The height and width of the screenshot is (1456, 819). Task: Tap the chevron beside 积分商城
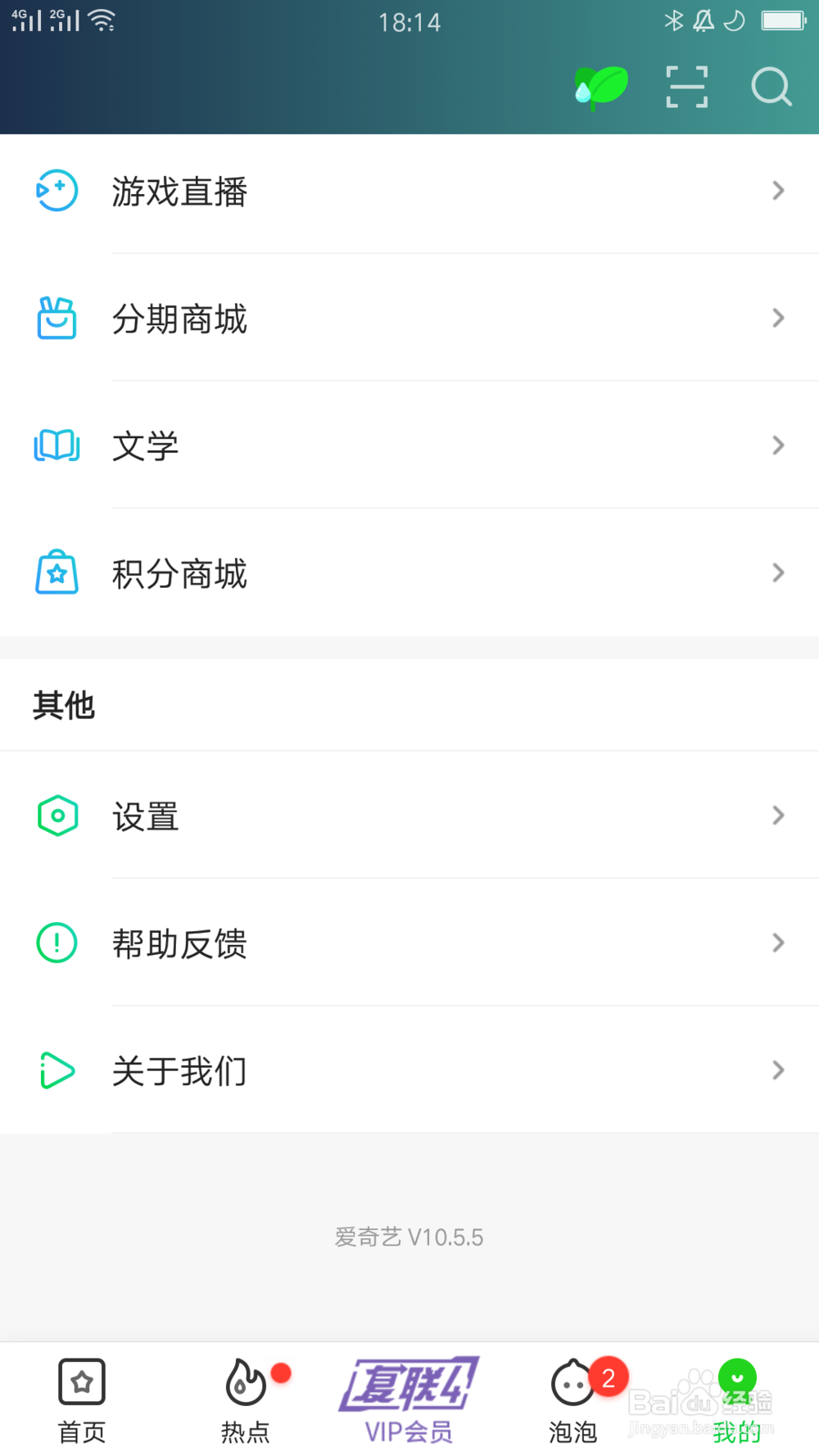[x=777, y=572]
